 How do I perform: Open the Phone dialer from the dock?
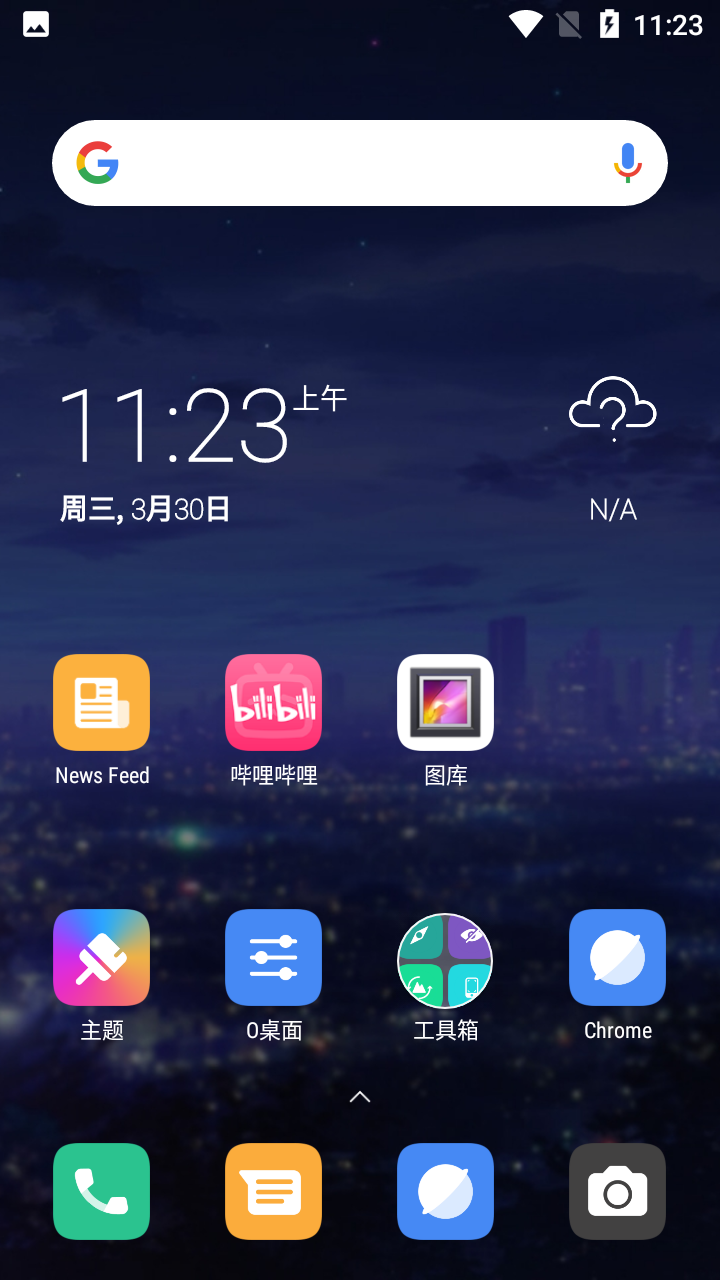101,1191
